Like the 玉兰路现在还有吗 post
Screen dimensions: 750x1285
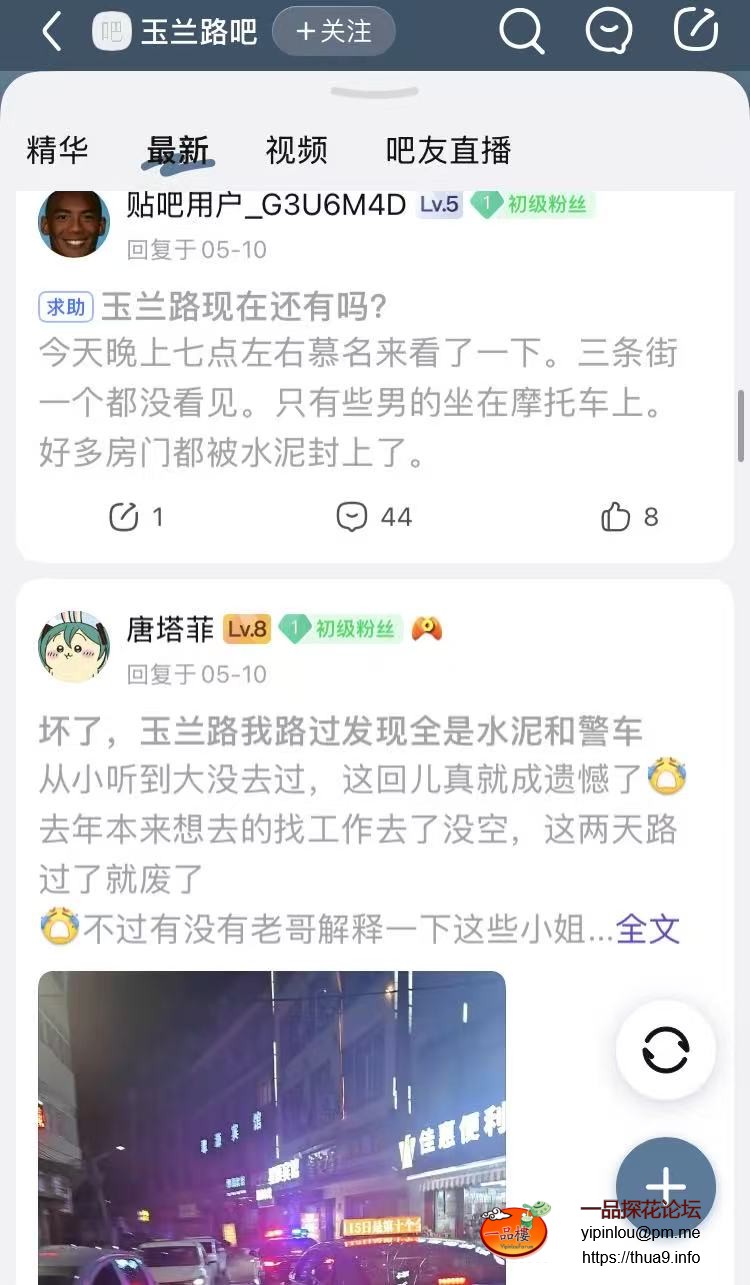[x=630, y=517]
